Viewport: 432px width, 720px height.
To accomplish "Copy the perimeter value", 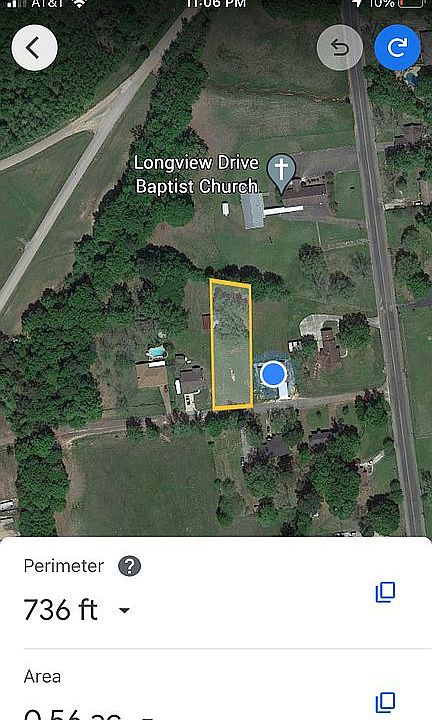I will tap(385, 592).
